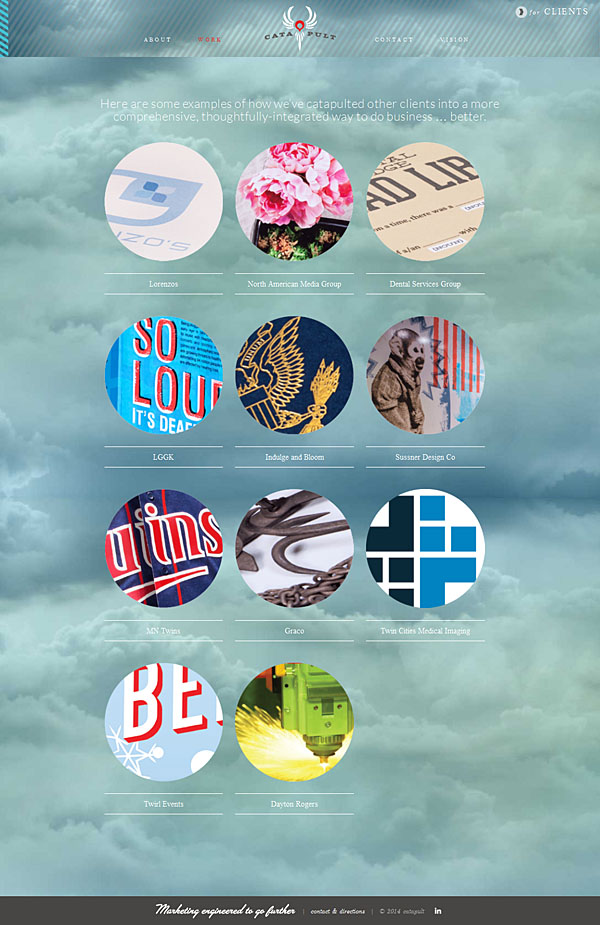This screenshot has width=600, height=925.
Task: Open the for Clients link
Action: 552,12
